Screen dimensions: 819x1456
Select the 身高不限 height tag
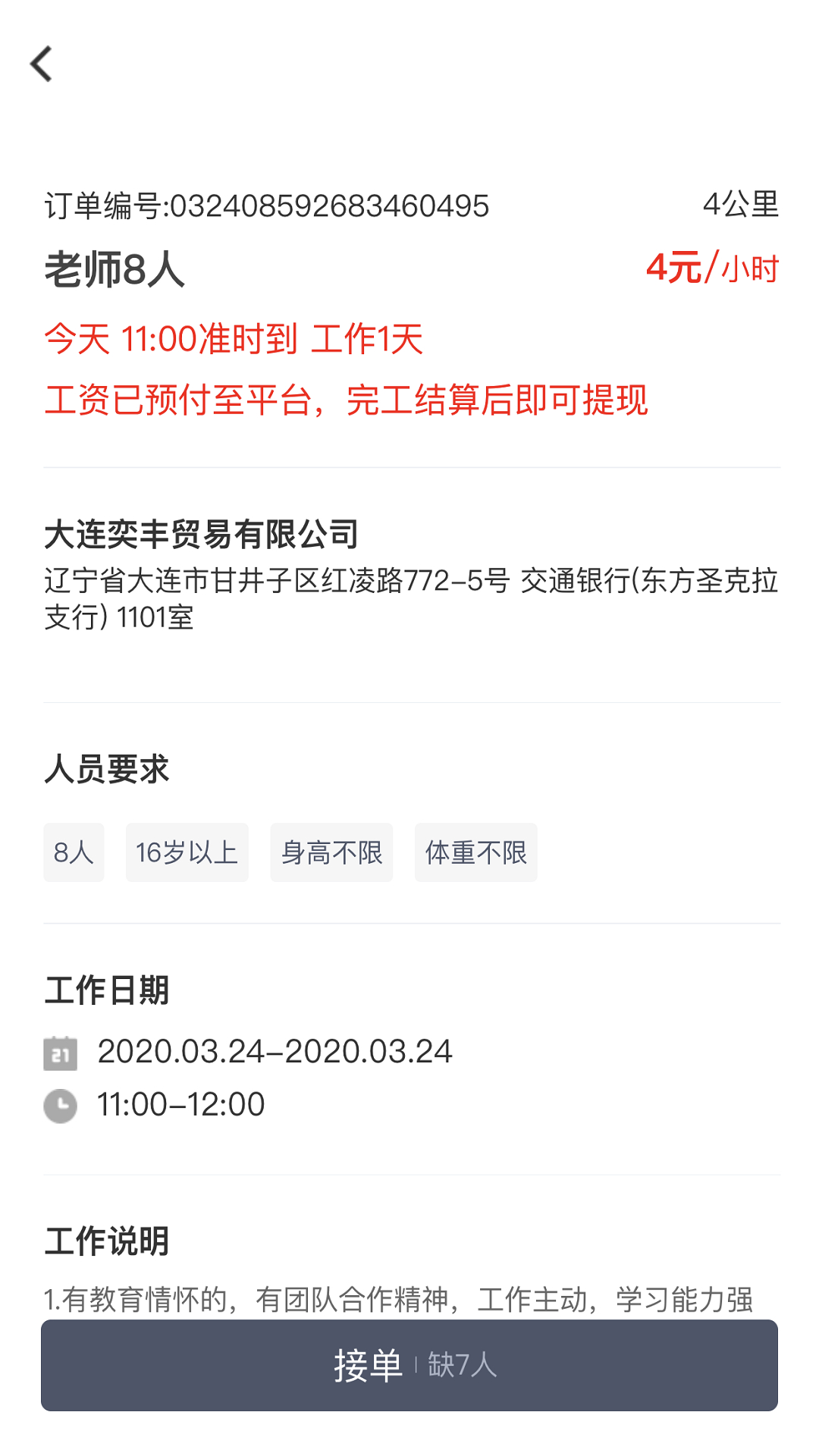pos(331,852)
